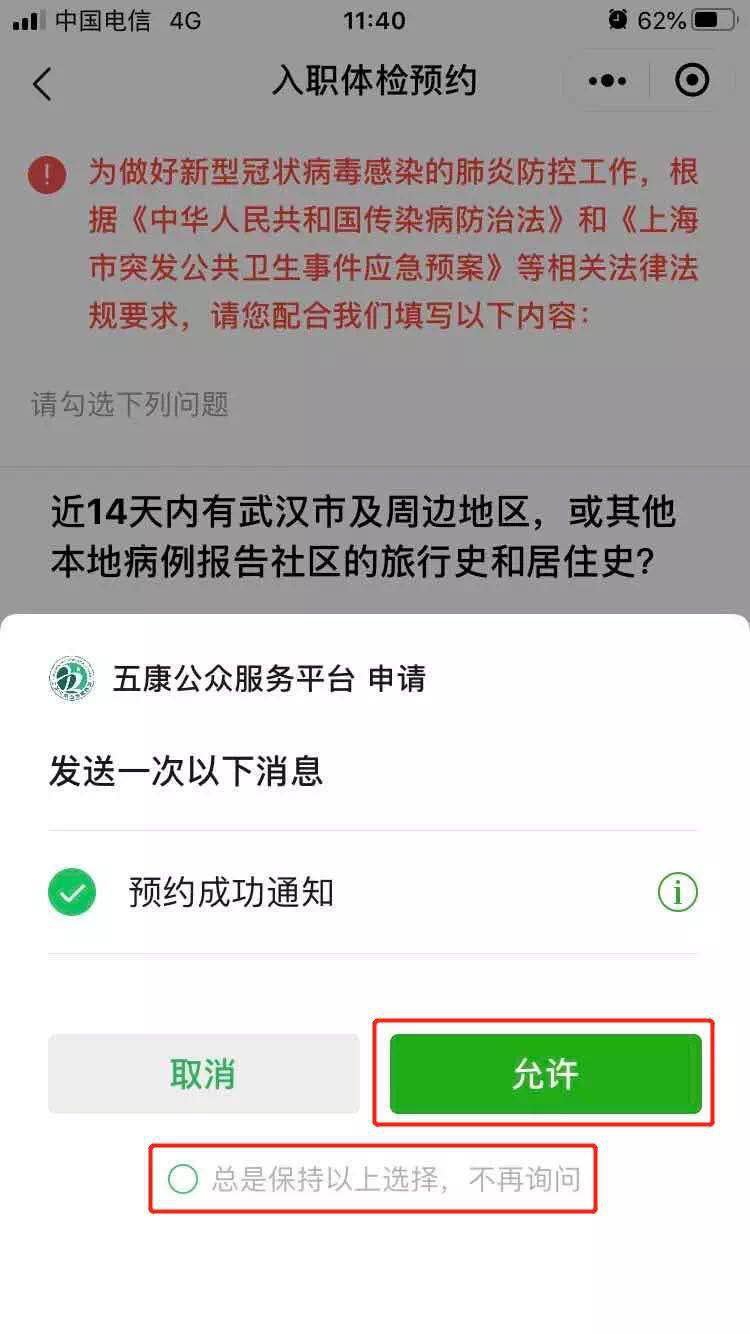
Task: Tap 允许 to allow the message
Action: pyautogui.click(x=545, y=1074)
